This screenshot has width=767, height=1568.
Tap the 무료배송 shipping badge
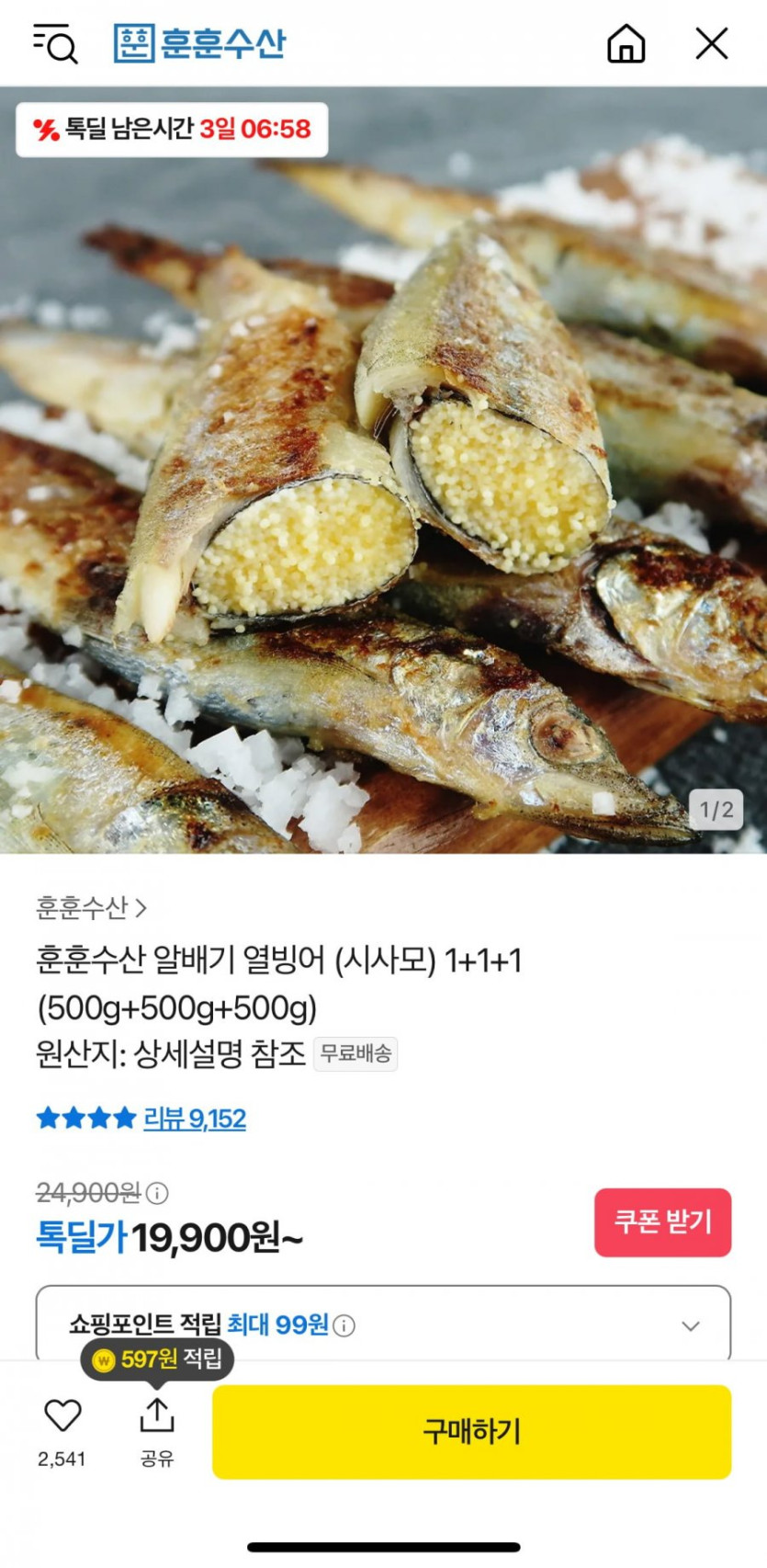pyautogui.click(x=356, y=1053)
